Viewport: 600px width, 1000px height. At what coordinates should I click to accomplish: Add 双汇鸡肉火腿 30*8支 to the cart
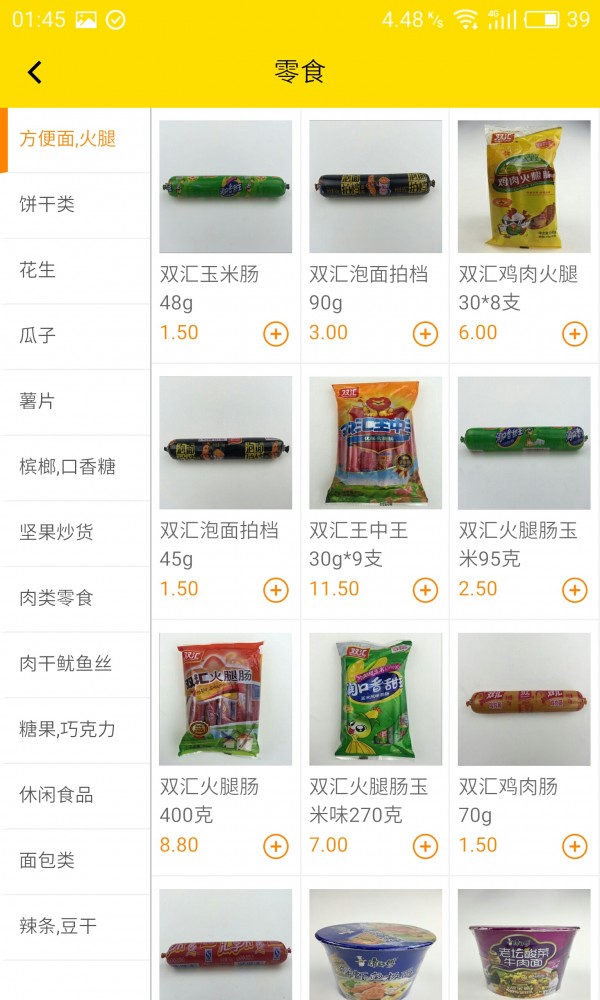pos(575,334)
